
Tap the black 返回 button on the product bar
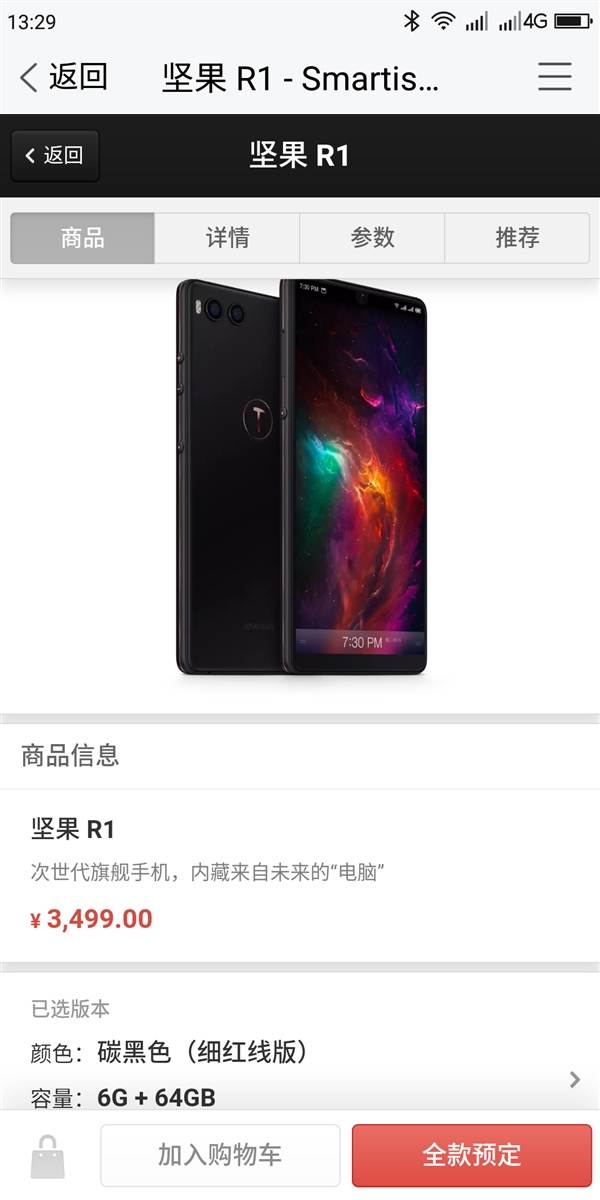click(55, 155)
